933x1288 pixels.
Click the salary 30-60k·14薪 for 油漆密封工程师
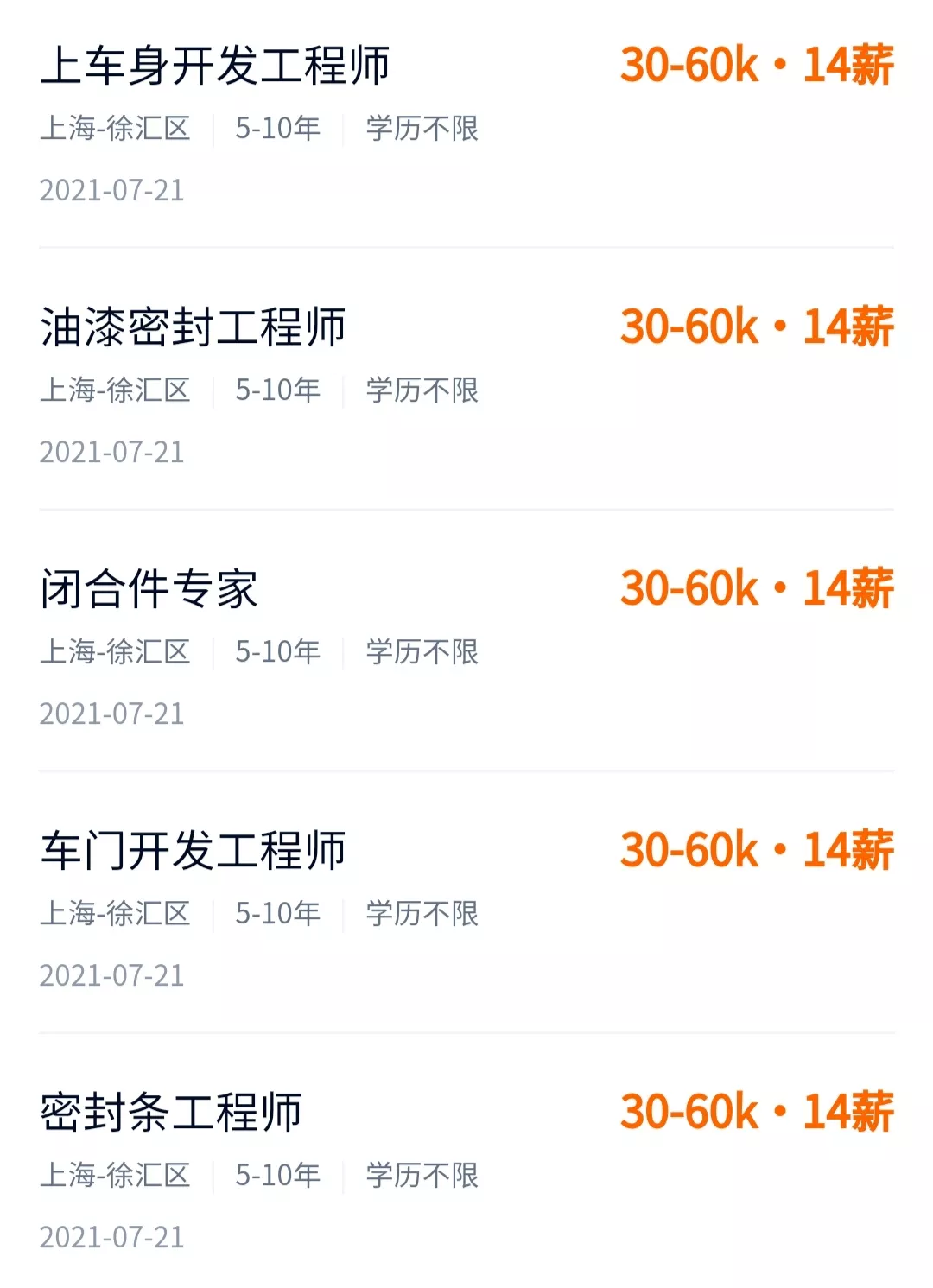760,327
